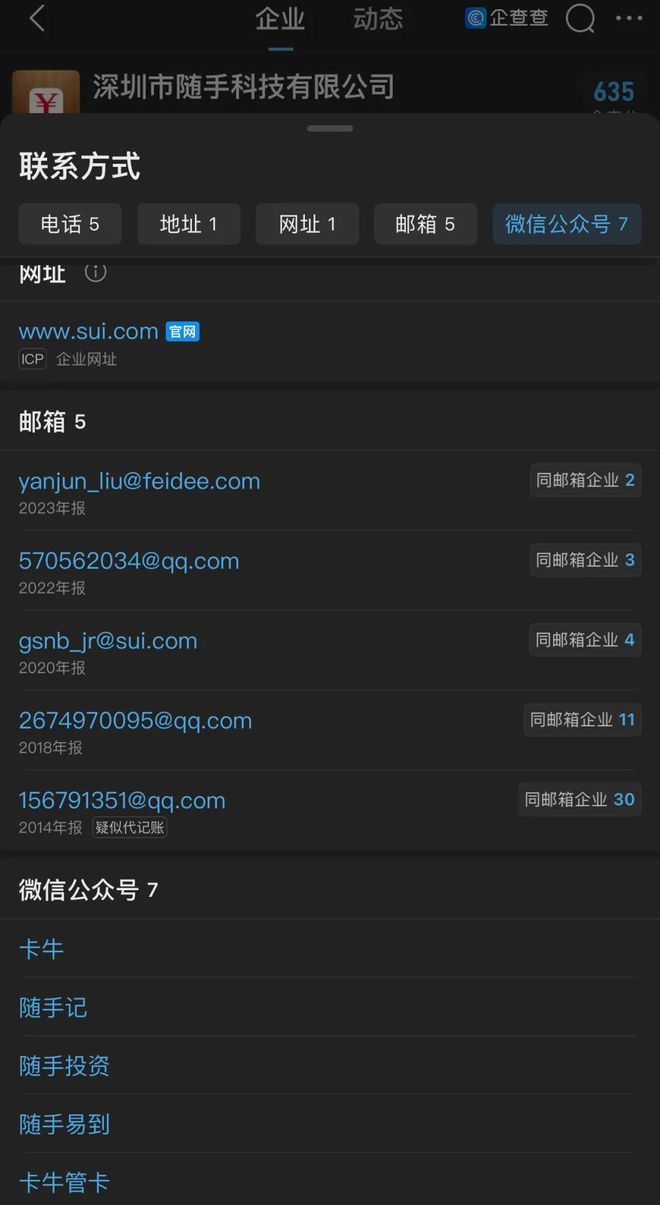Jump to the 地址 1 section chip
The height and width of the screenshot is (1205, 660).
point(188,224)
